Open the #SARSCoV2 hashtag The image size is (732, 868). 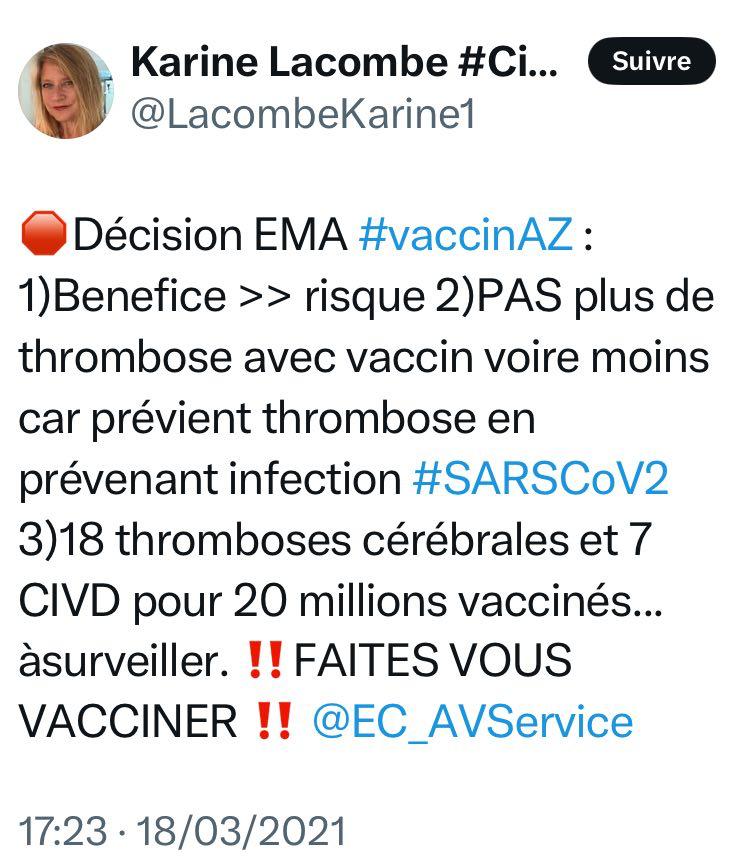pyautogui.click(x=540, y=480)
